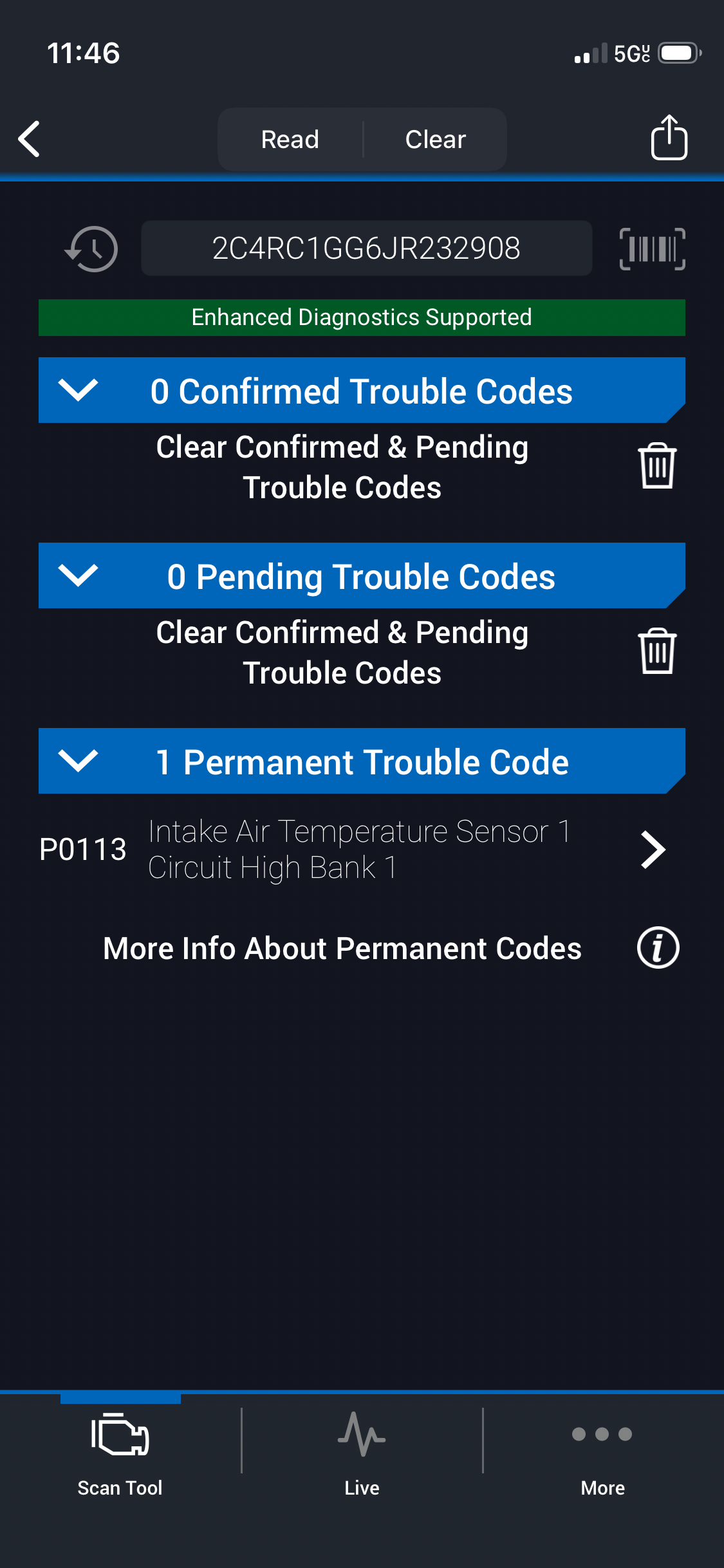Image resolution: width=724 pixels, height=1568 pixels.
Task: Select the Clear segment
Action: tap(435, 140)
